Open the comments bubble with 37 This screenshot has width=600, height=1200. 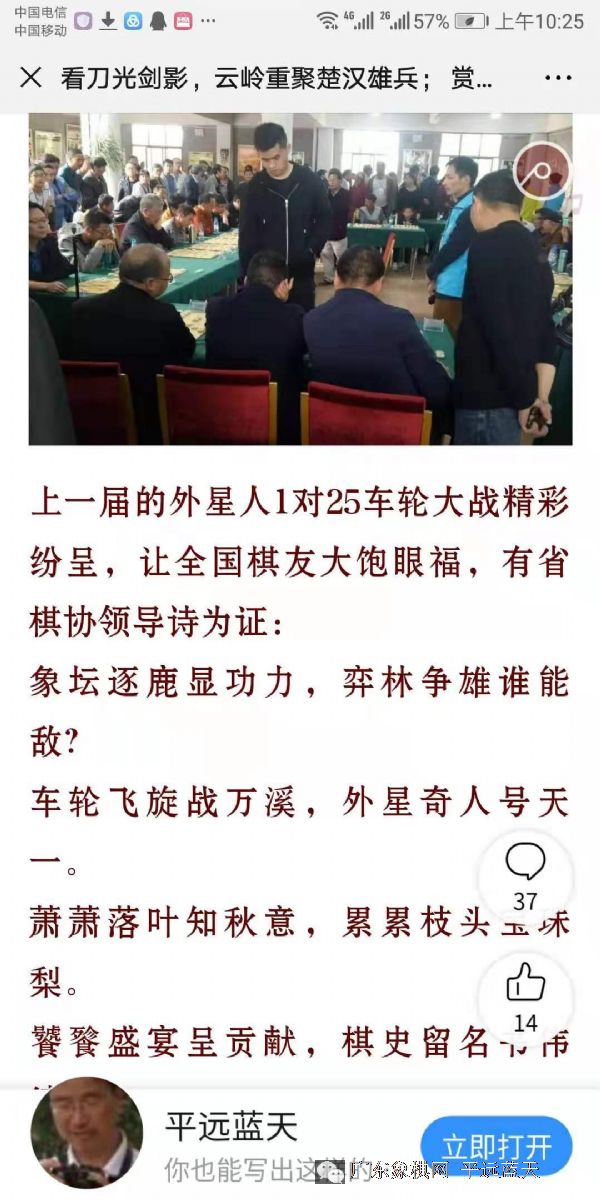tap(525, 872)
